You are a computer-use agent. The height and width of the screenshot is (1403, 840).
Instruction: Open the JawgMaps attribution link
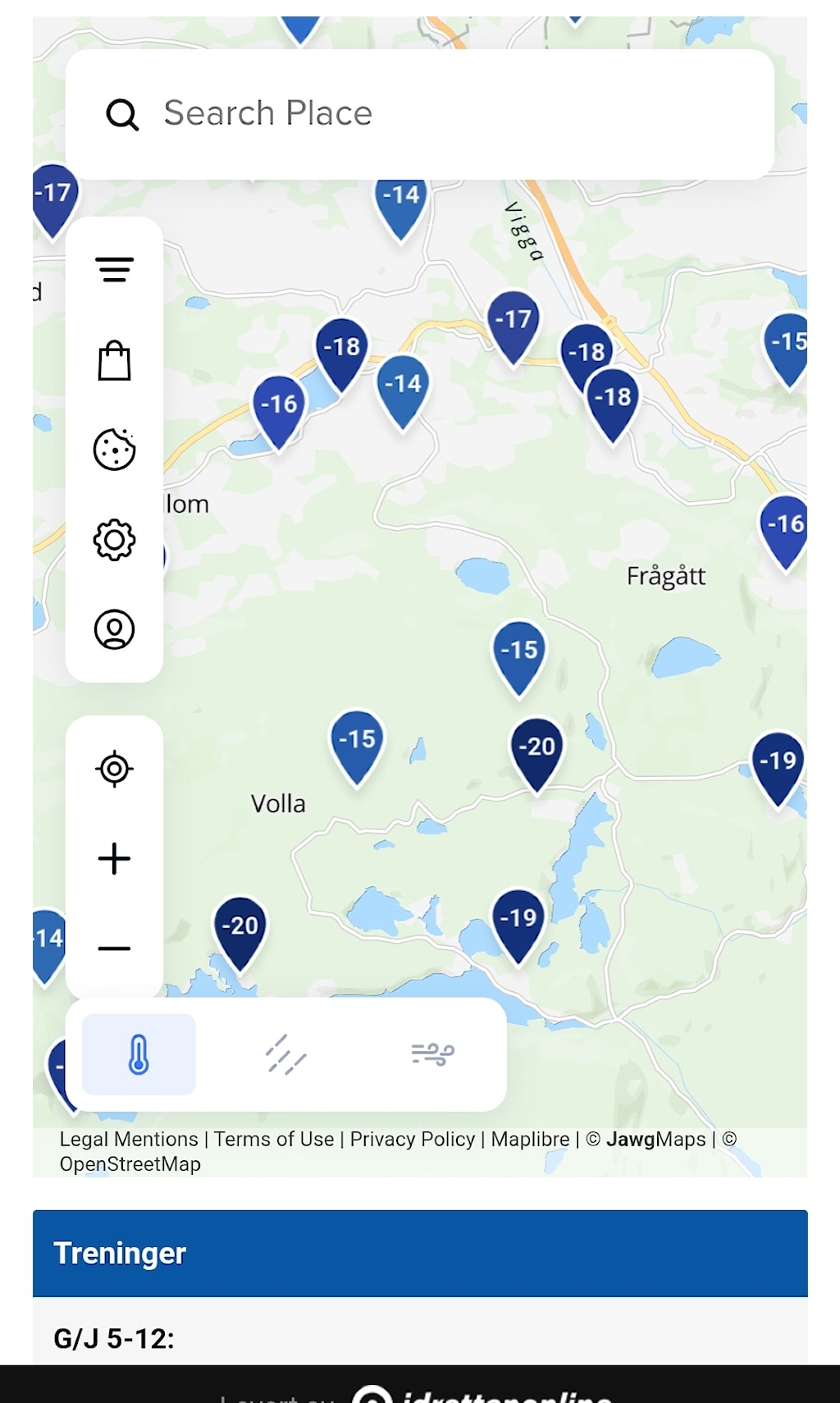tap(655, 1139)
